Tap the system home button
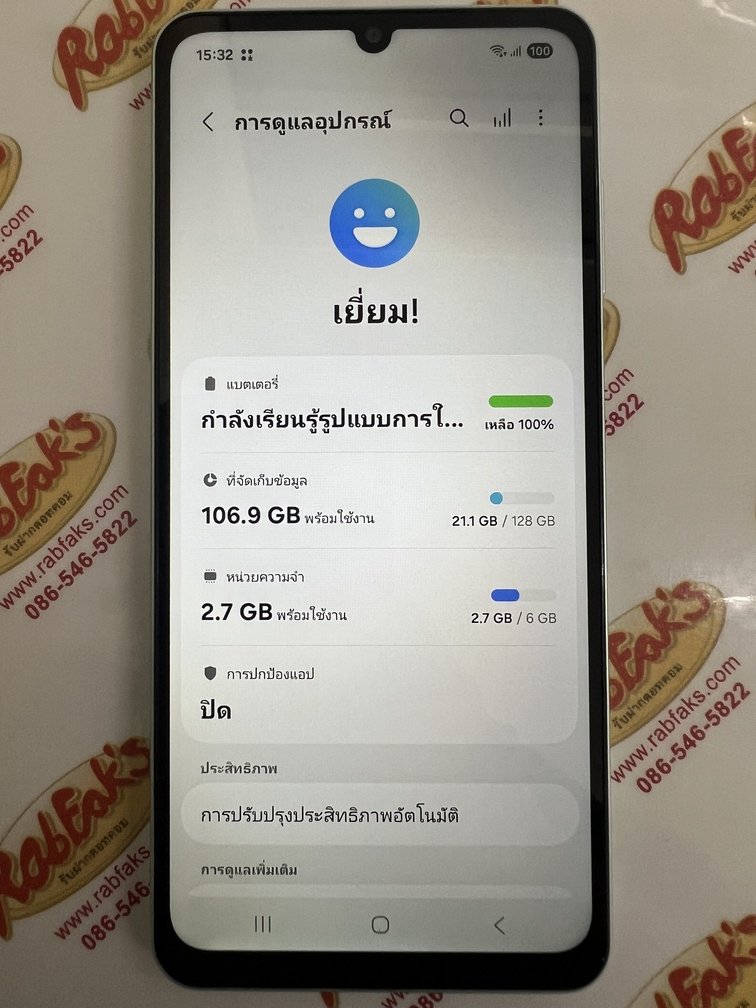756x1008 pixels. coord(380,925)
